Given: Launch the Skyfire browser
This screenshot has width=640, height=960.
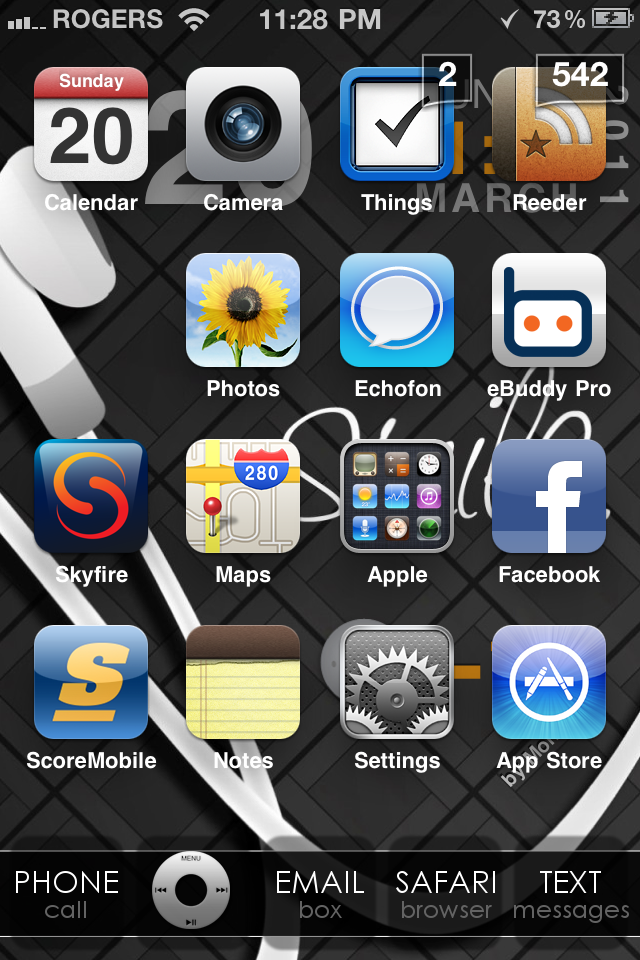Looking at the screenshot, I should pos(91,496).
